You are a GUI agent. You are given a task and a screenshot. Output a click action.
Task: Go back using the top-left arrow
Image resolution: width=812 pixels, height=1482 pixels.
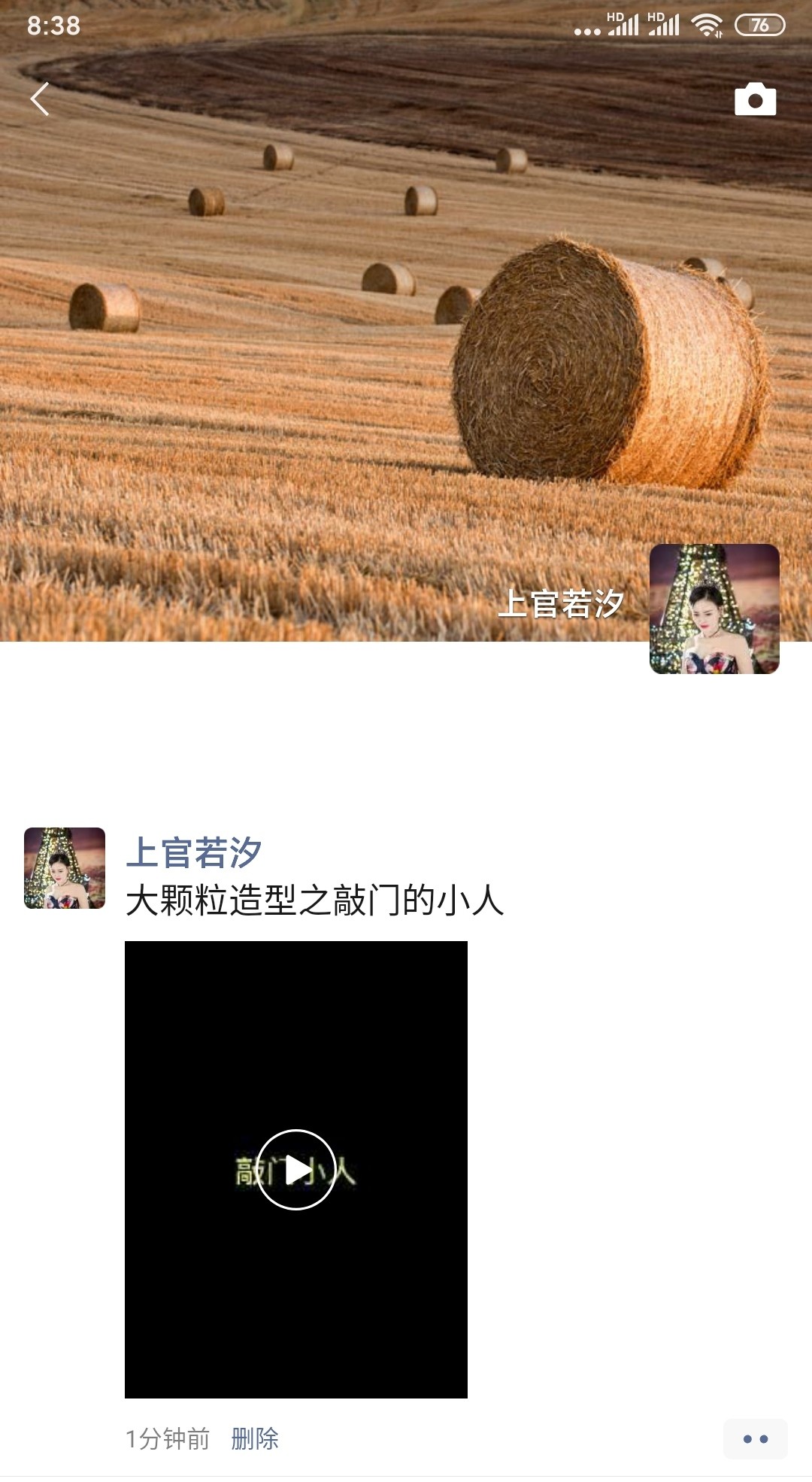click(40, 99)
